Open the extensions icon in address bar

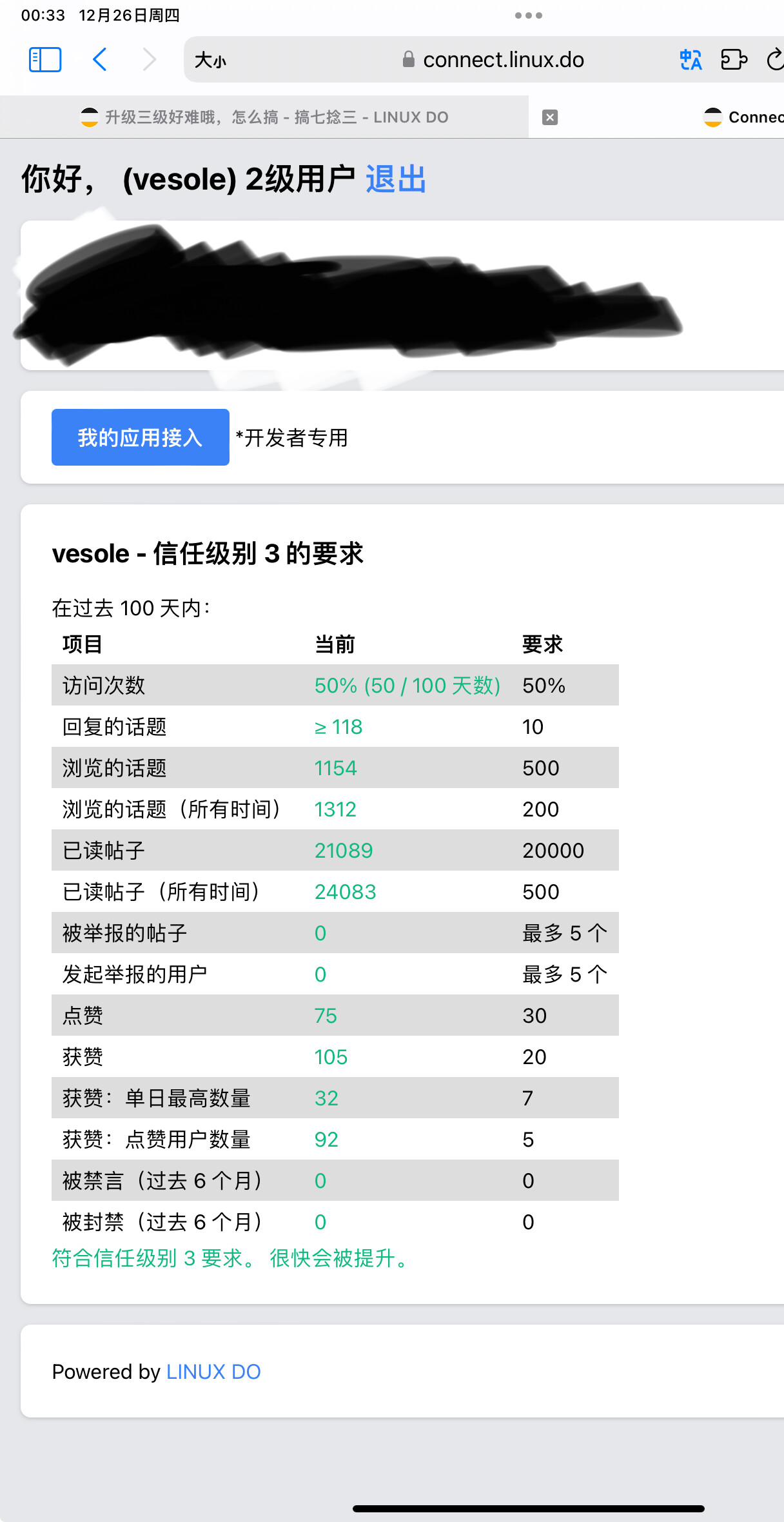734,60
